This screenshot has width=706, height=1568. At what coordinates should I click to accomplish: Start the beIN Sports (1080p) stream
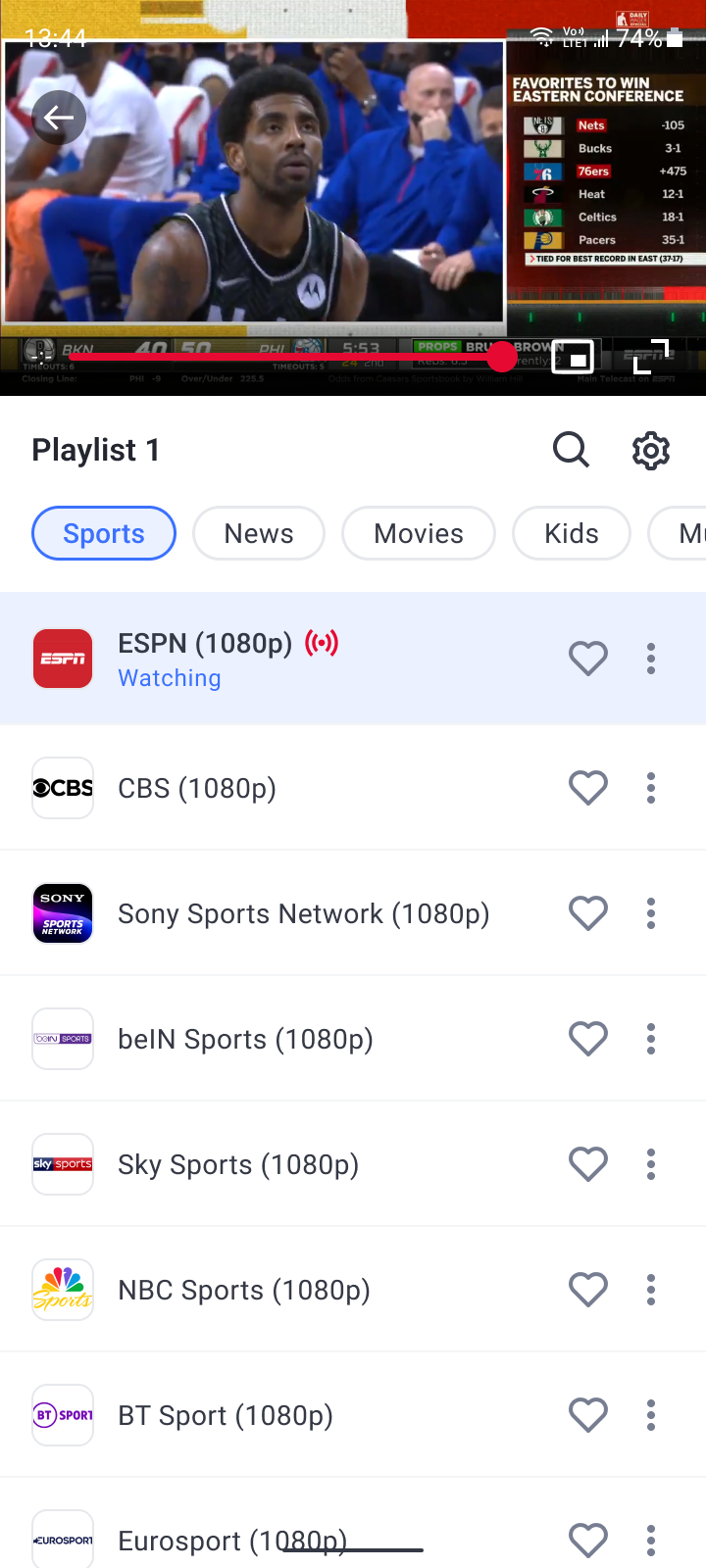click(x=245, y=1039)
